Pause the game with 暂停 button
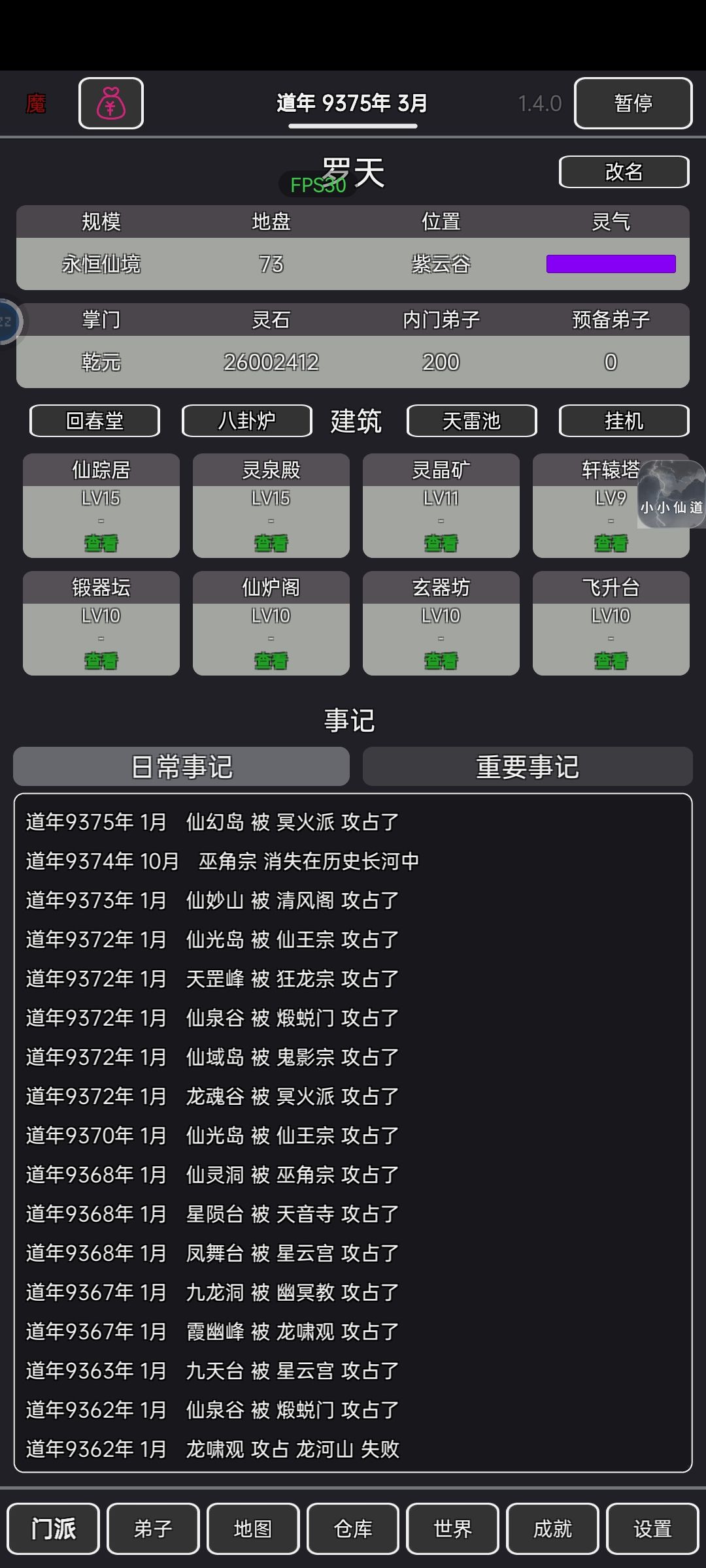706x1568 pixels. tap(633, 103)
